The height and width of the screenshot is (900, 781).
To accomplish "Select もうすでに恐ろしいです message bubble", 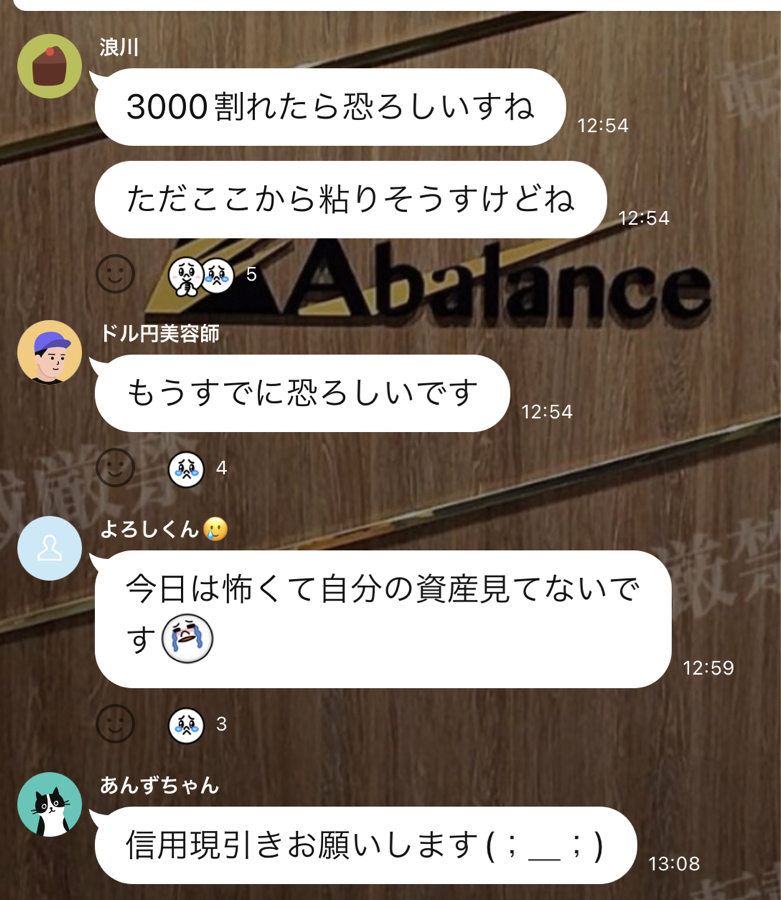I will click(x=300, y=394).
